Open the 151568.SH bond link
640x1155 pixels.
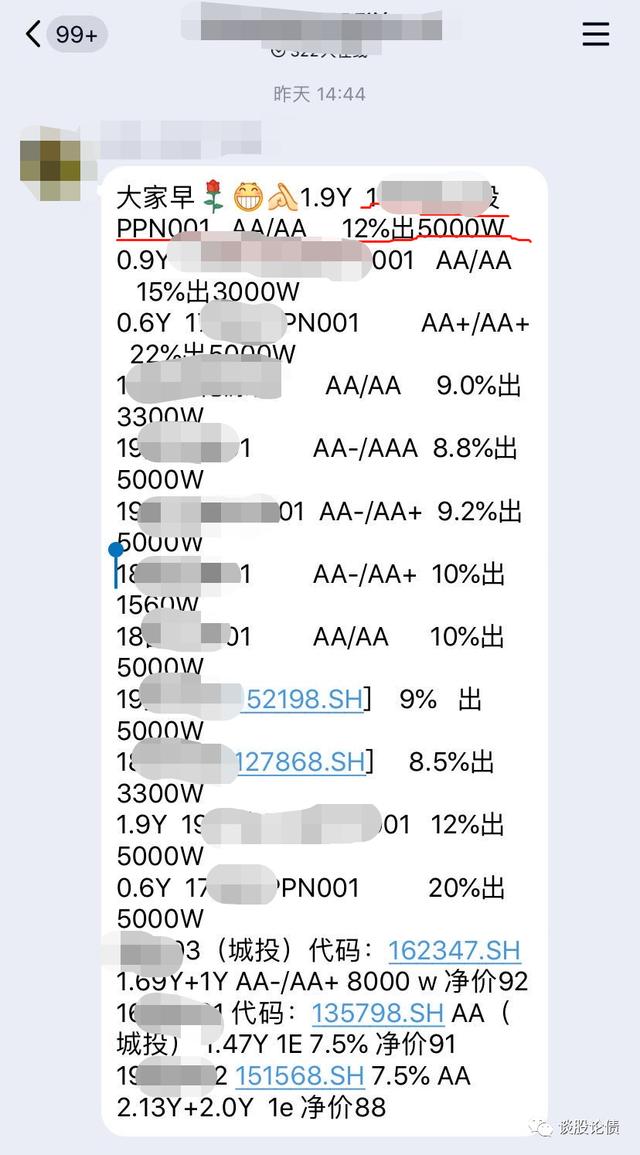click(x=300, y=1076)
